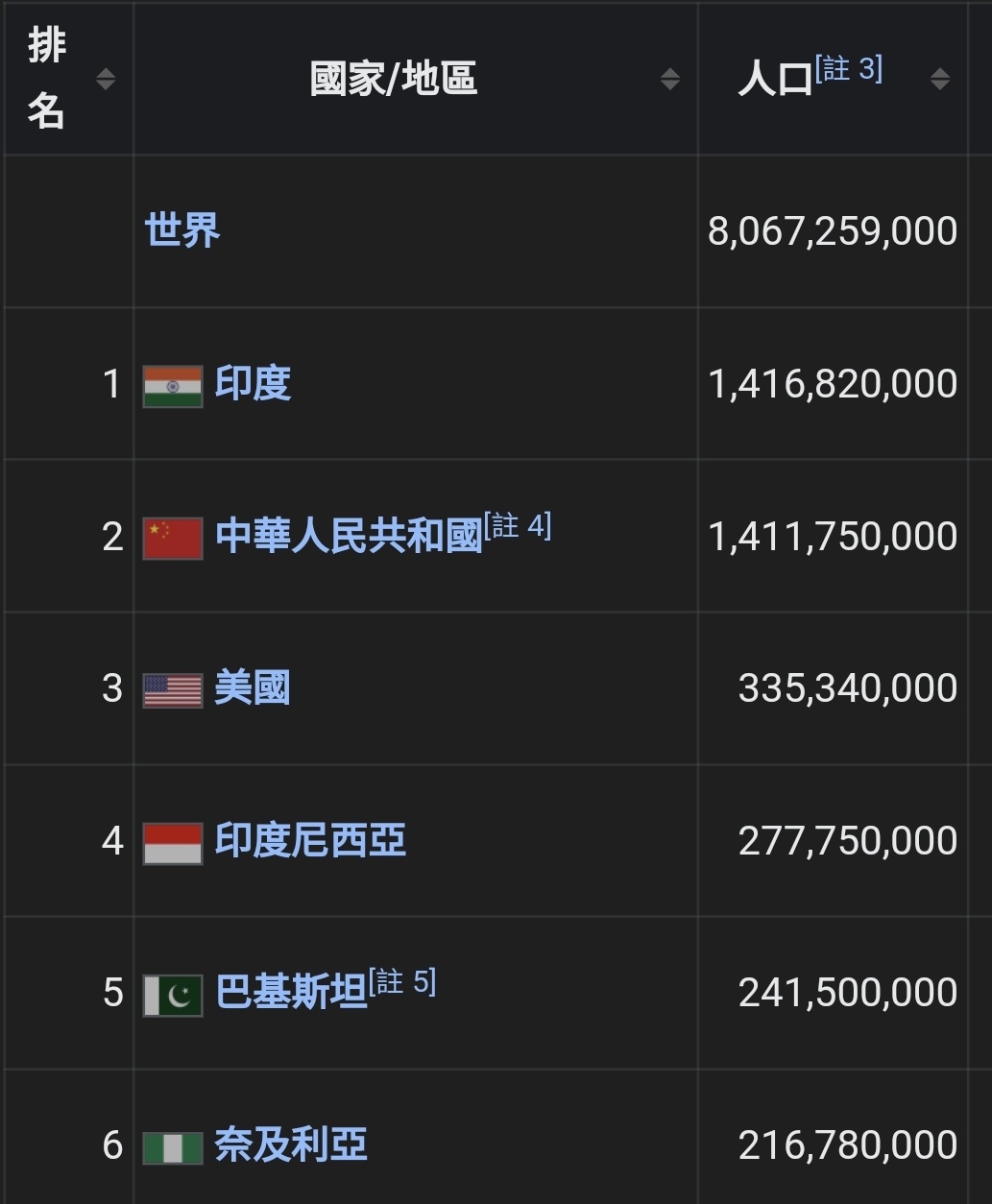View footnote 註 4 beside 中華人民共和國
Screen dimensions: 992x1204
[518, 525]
